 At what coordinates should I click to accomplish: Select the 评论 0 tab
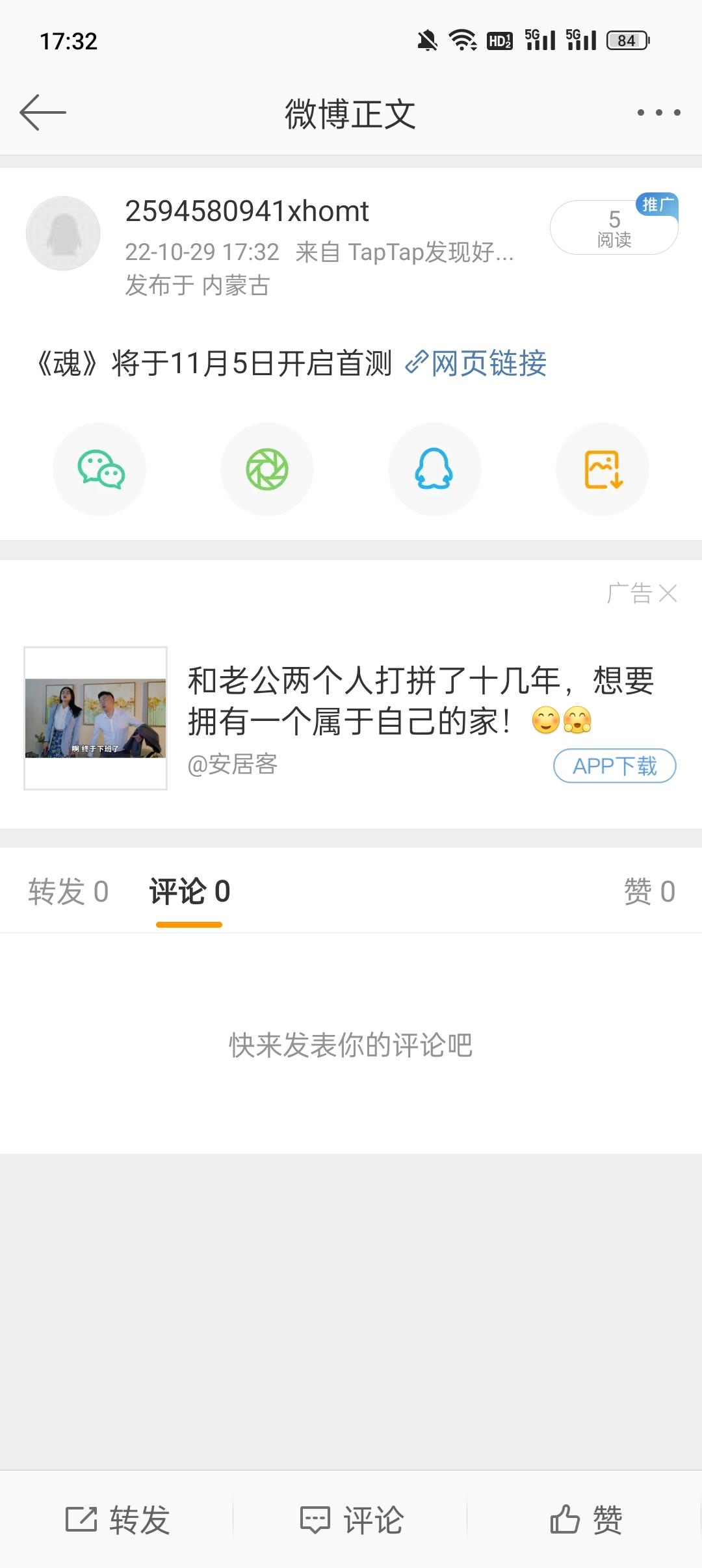coord(189,891)
